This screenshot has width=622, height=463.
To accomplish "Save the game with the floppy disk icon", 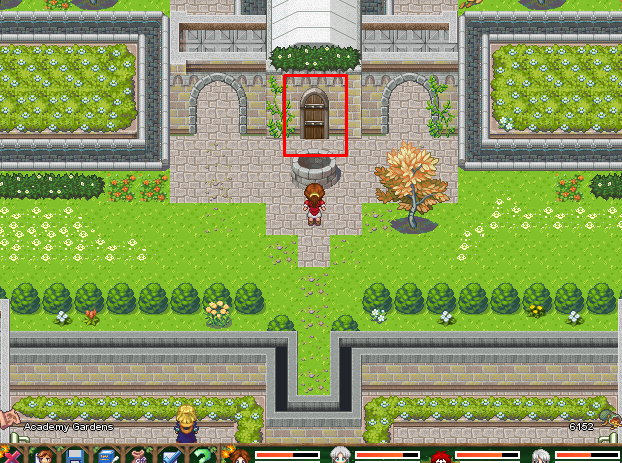I will tap(76, 456).
